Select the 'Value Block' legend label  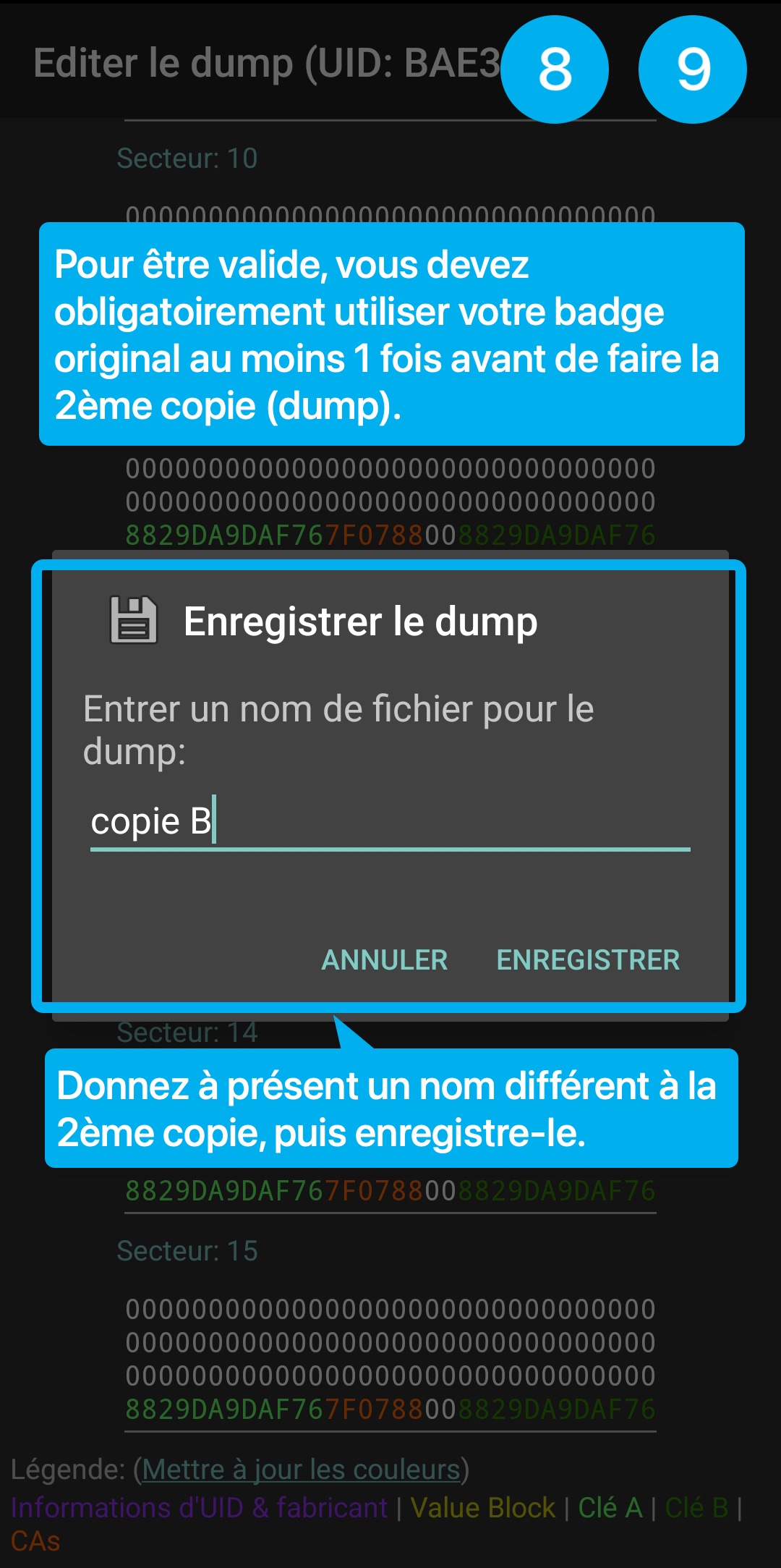click(x=481, y=1507)
